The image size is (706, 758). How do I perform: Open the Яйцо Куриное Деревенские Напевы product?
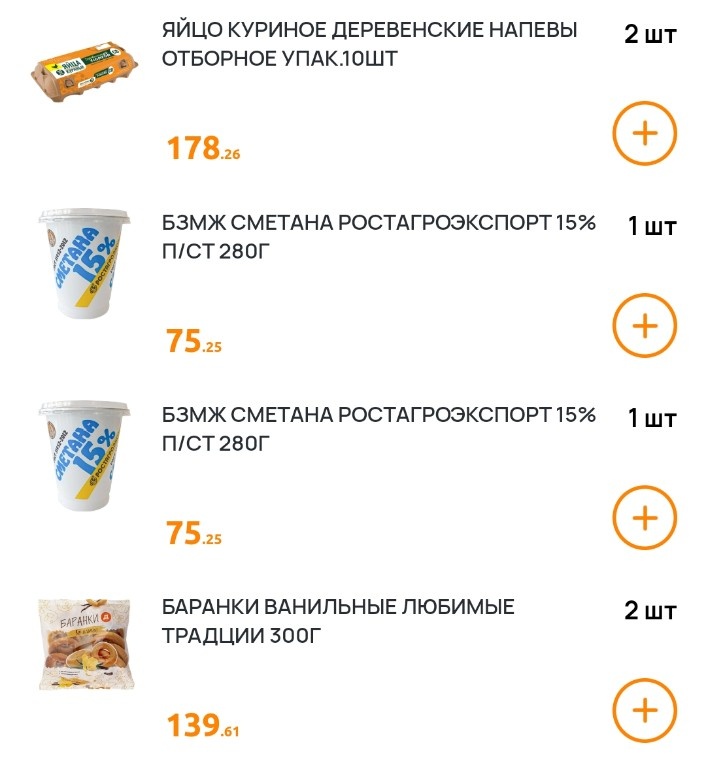(x=369, y=44)
